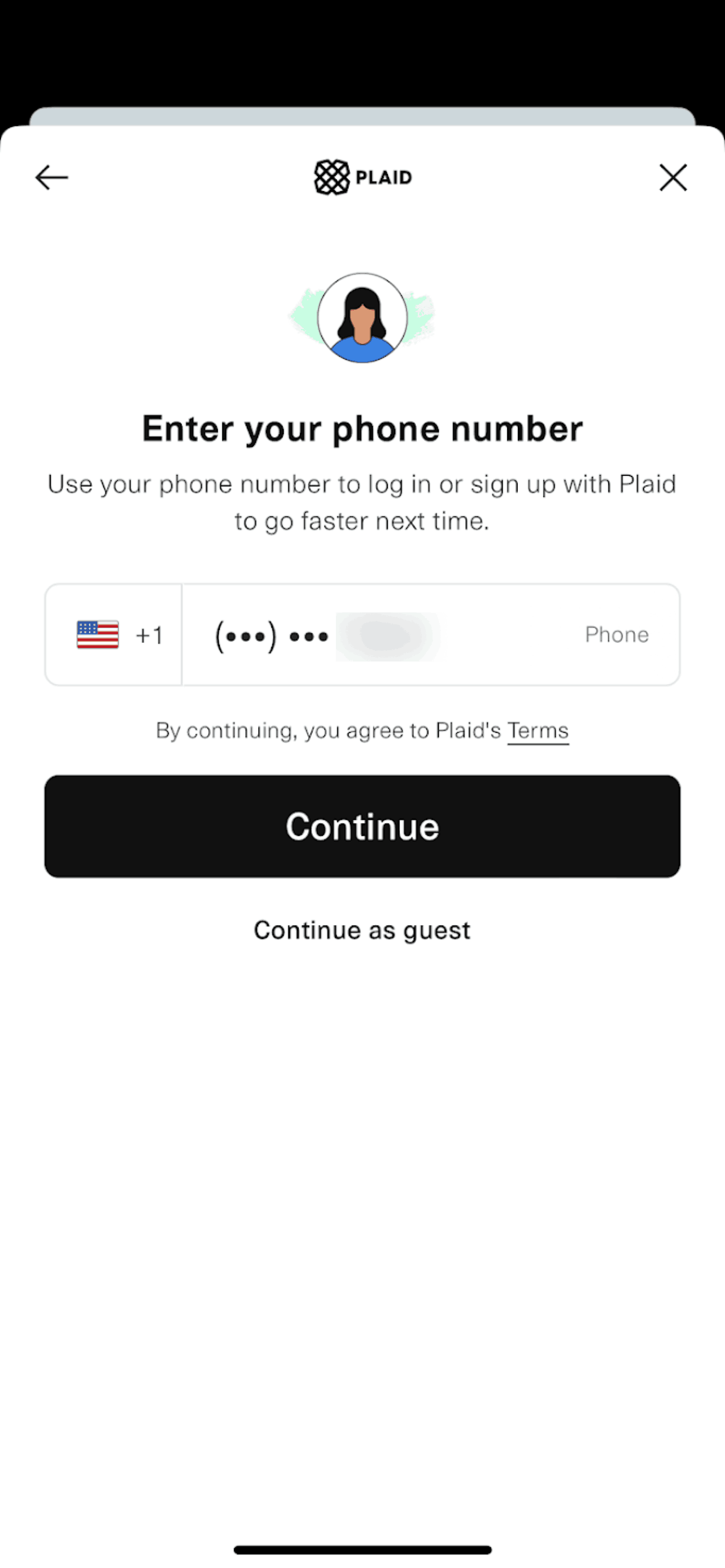Close the Plaid dialog
The width and height of the screenshot is (725, 1568).
point(672,178)
